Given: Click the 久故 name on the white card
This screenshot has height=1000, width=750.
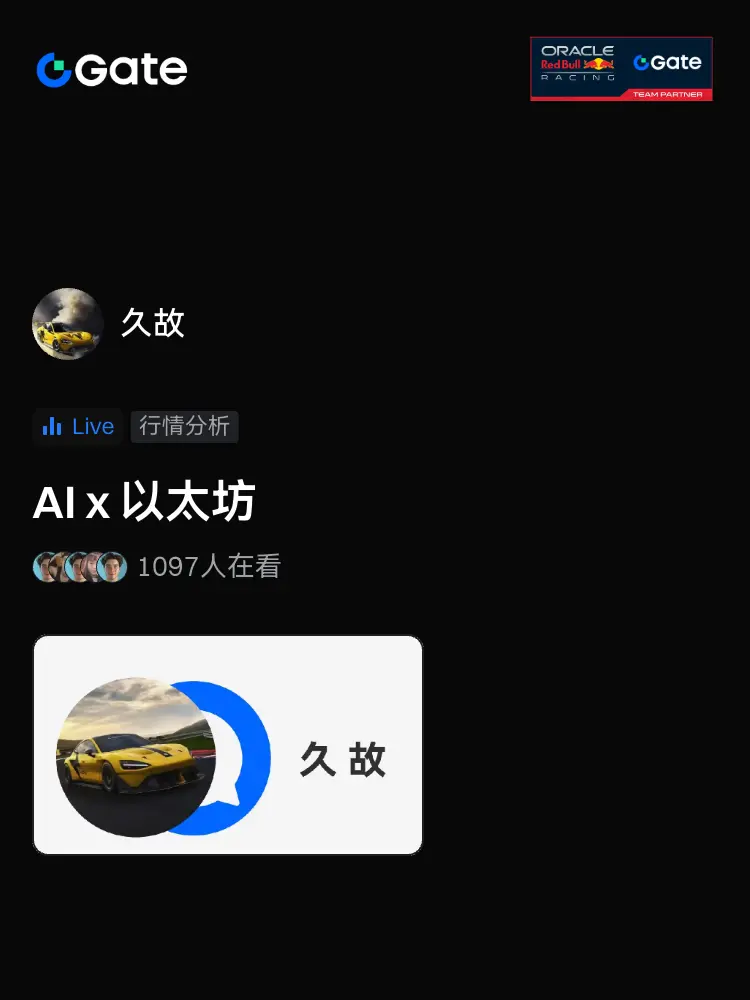Looking at the screenshot, I should tap(342, 760).
